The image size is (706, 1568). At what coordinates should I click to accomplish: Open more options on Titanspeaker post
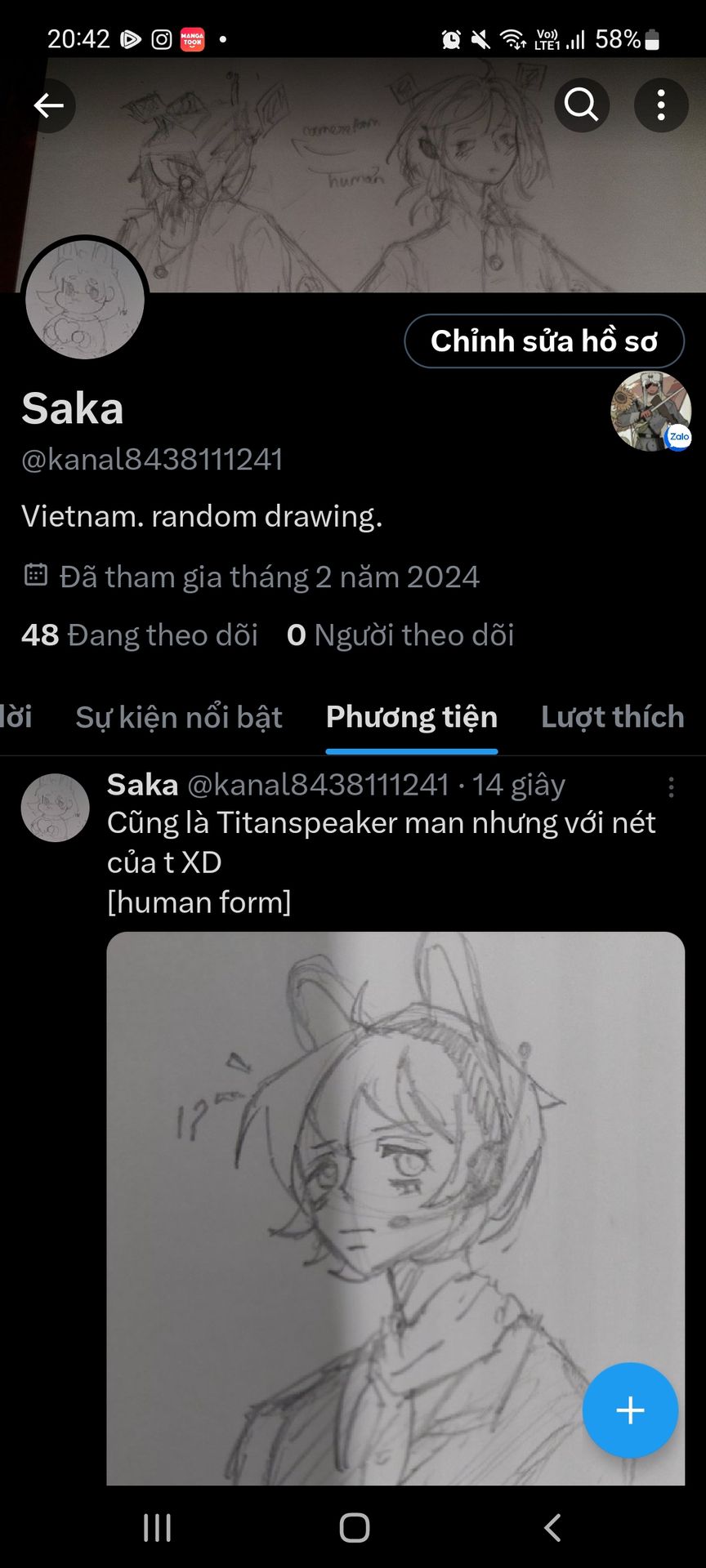(671, 787)
